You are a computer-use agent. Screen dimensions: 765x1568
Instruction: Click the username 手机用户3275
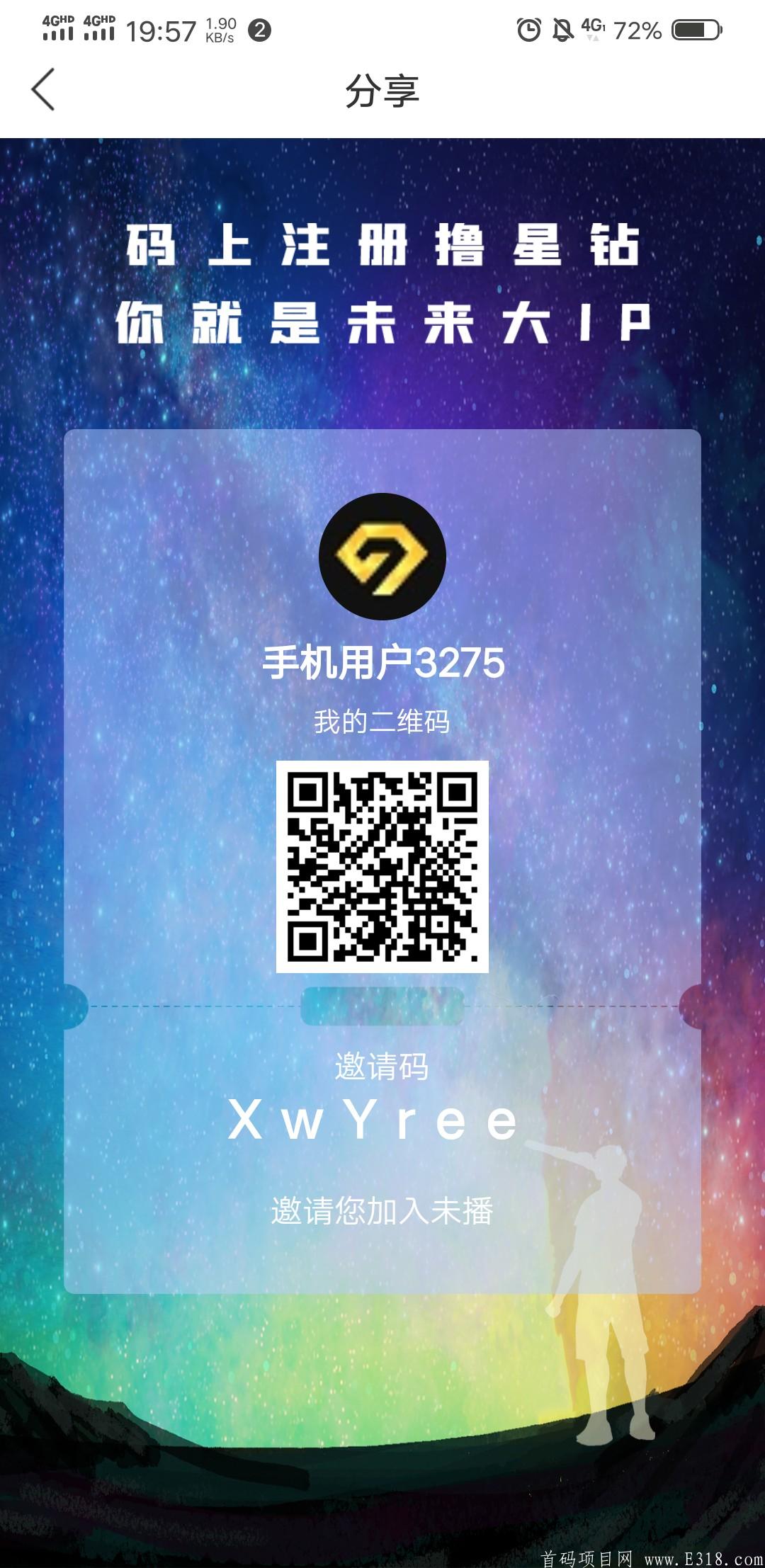[382, 662]
